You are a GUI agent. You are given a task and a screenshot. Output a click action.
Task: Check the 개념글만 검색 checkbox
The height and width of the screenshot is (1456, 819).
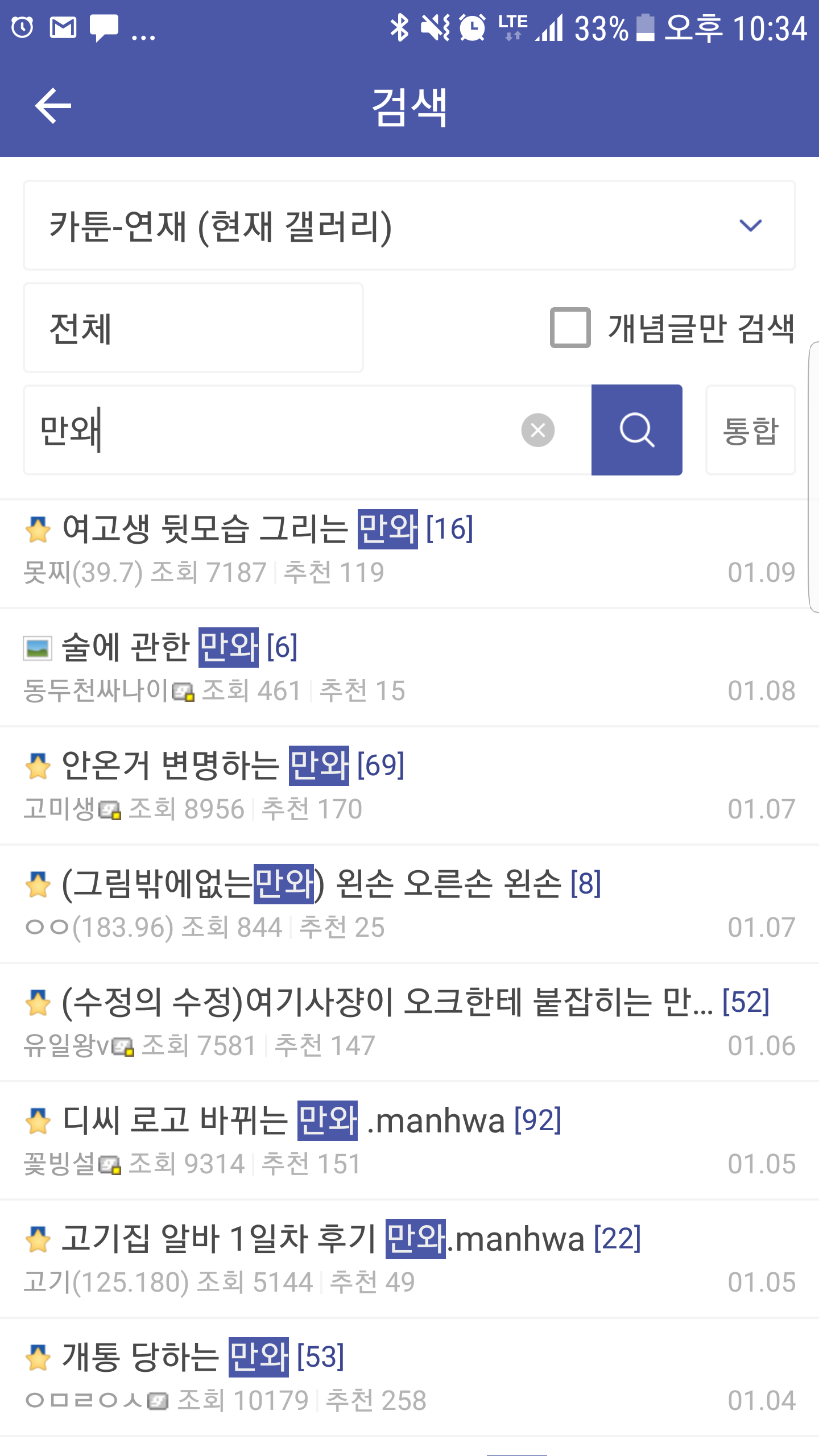(x=570, y=328)
